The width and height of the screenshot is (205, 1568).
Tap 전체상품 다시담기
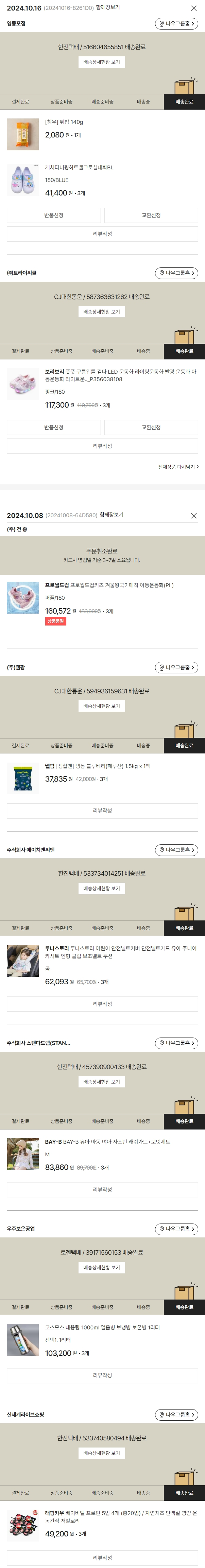pyautogui.click(x=178, y=467)
